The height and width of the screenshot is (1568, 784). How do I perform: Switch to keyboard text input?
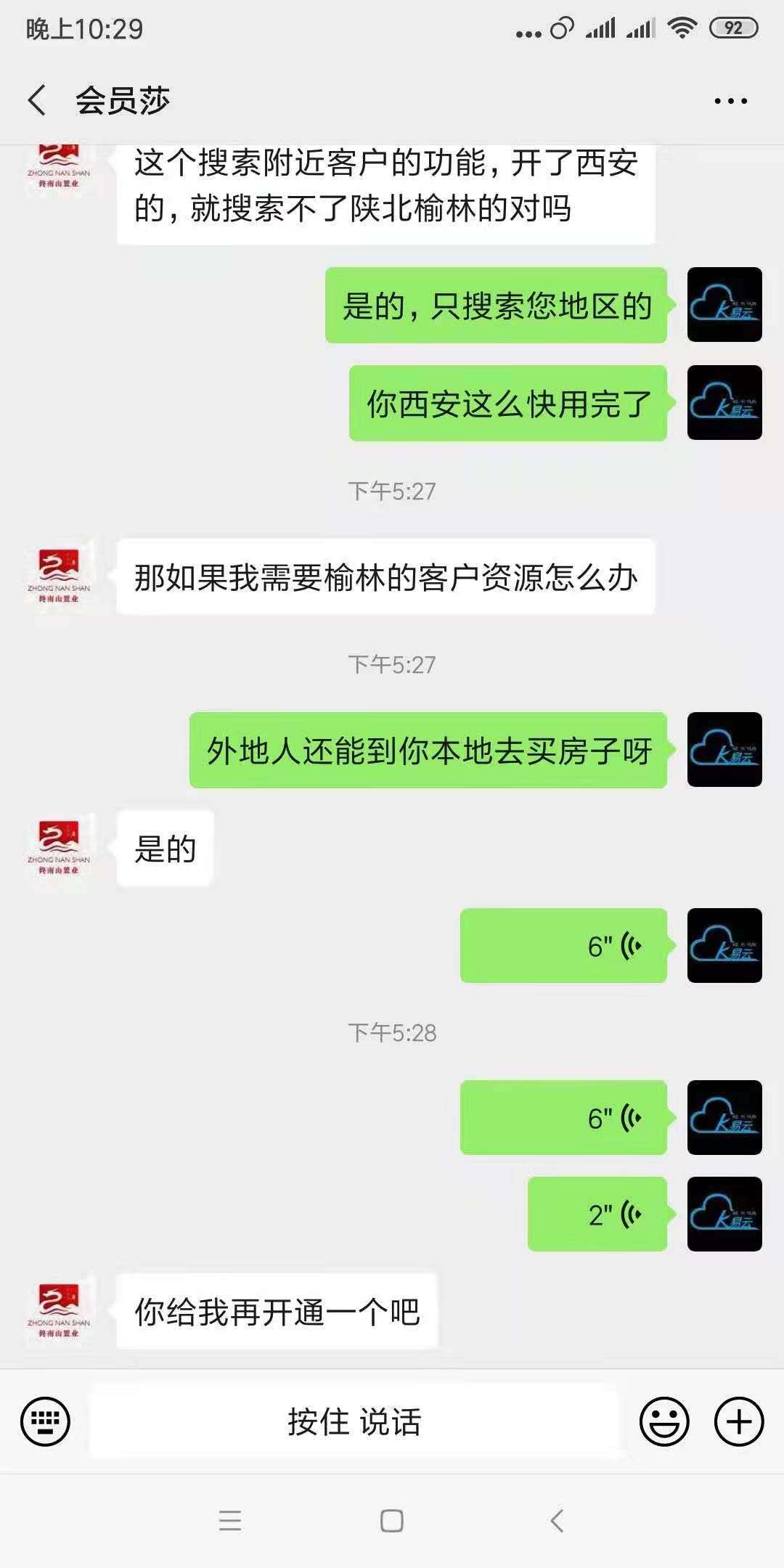(x=46, y=1421)
